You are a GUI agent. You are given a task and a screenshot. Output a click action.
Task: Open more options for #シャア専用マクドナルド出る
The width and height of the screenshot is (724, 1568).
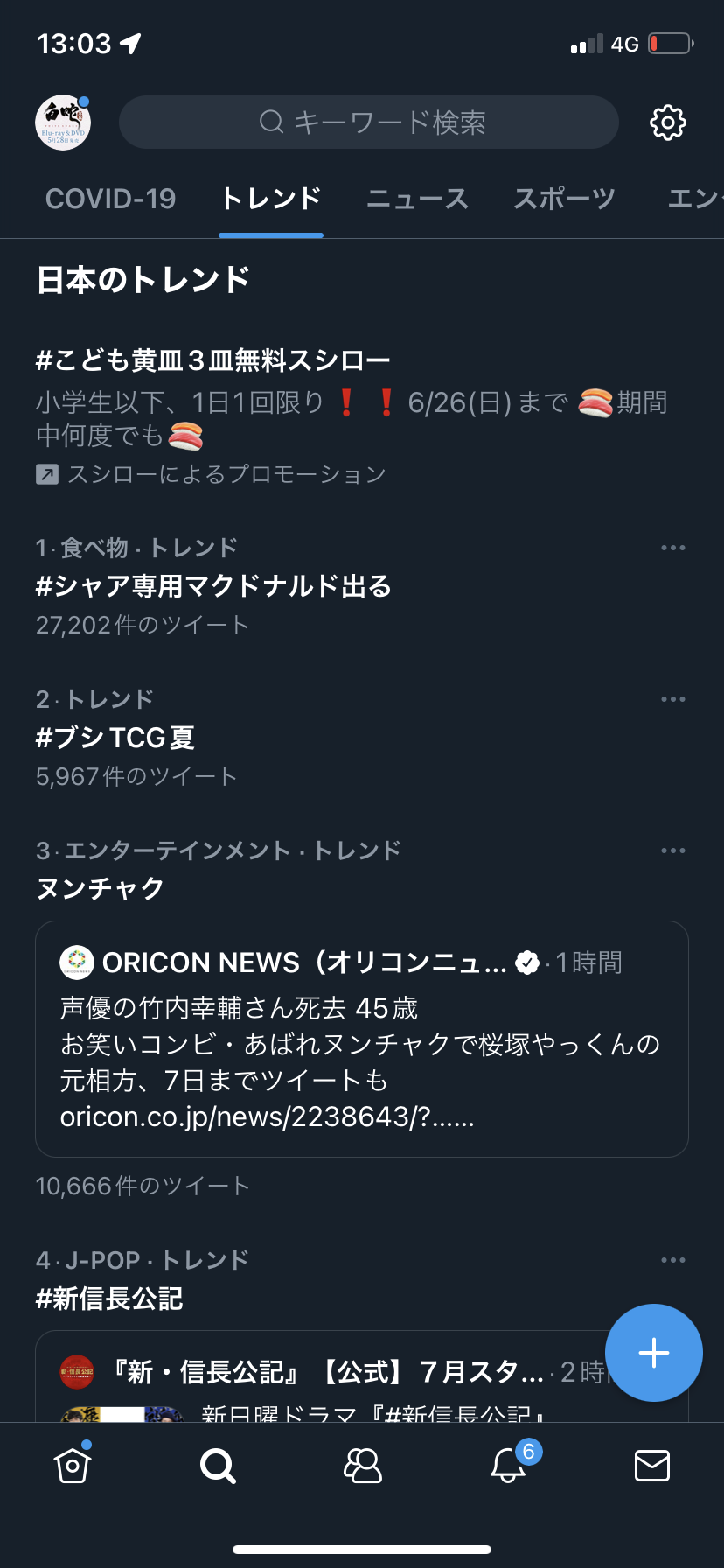pos(673,548)
